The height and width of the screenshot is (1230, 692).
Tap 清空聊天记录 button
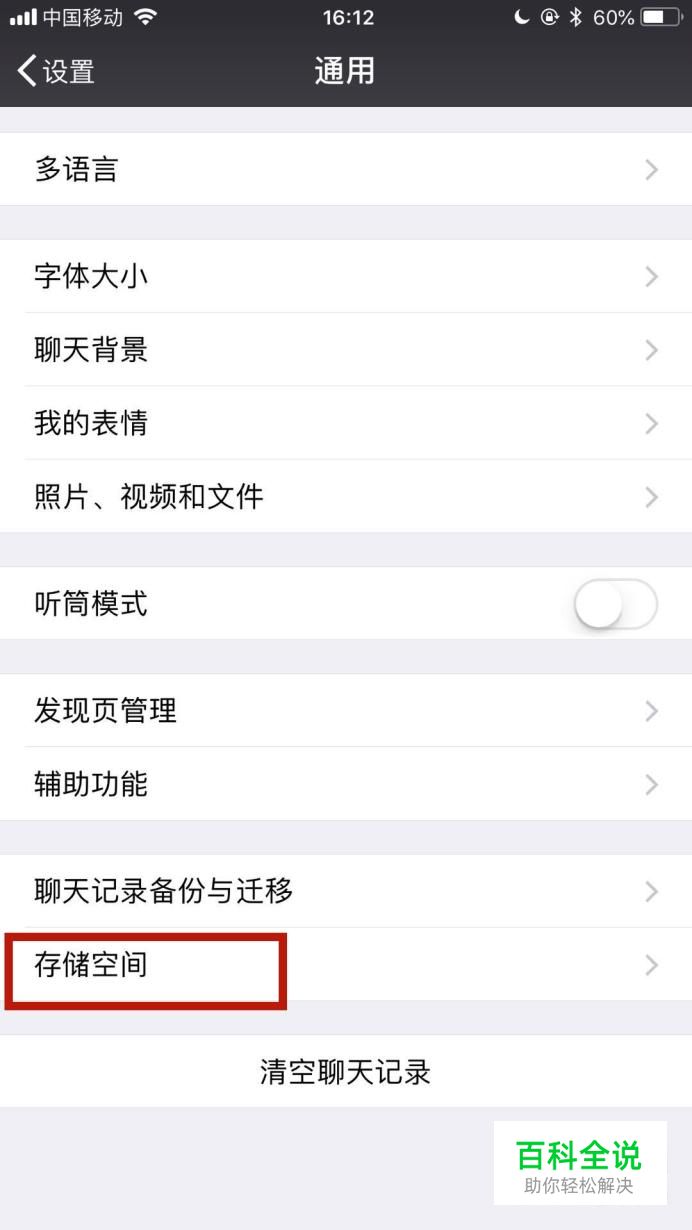pyautogui.click(x=345, y=1072)
